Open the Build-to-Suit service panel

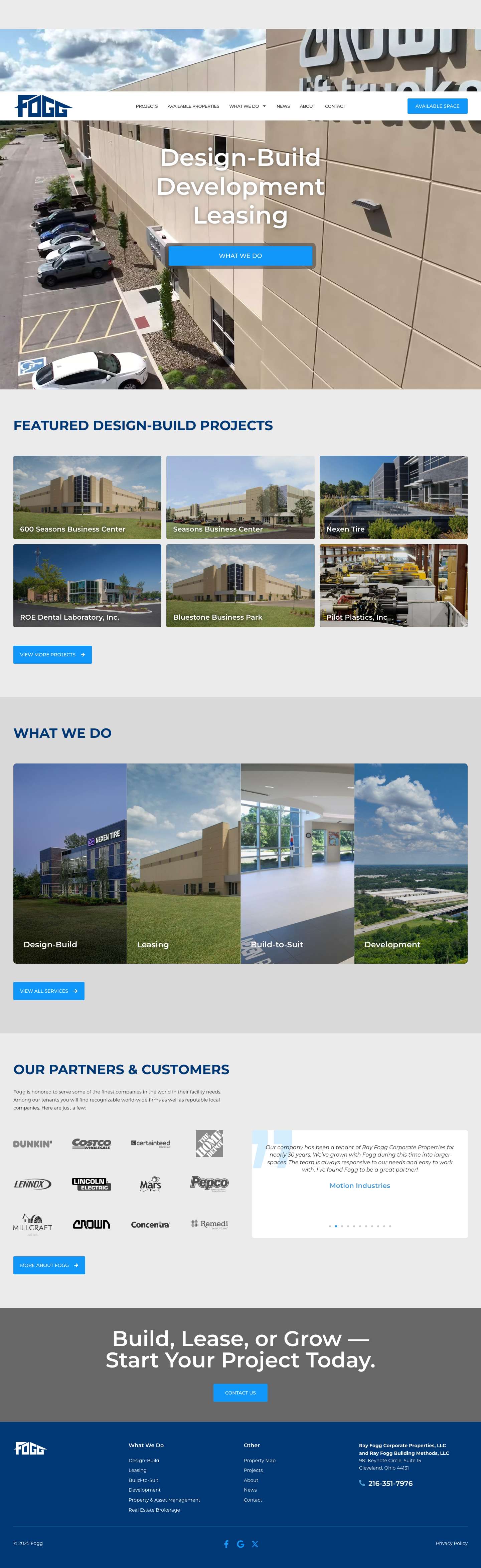pyautogui.click(x=298, y=863)
